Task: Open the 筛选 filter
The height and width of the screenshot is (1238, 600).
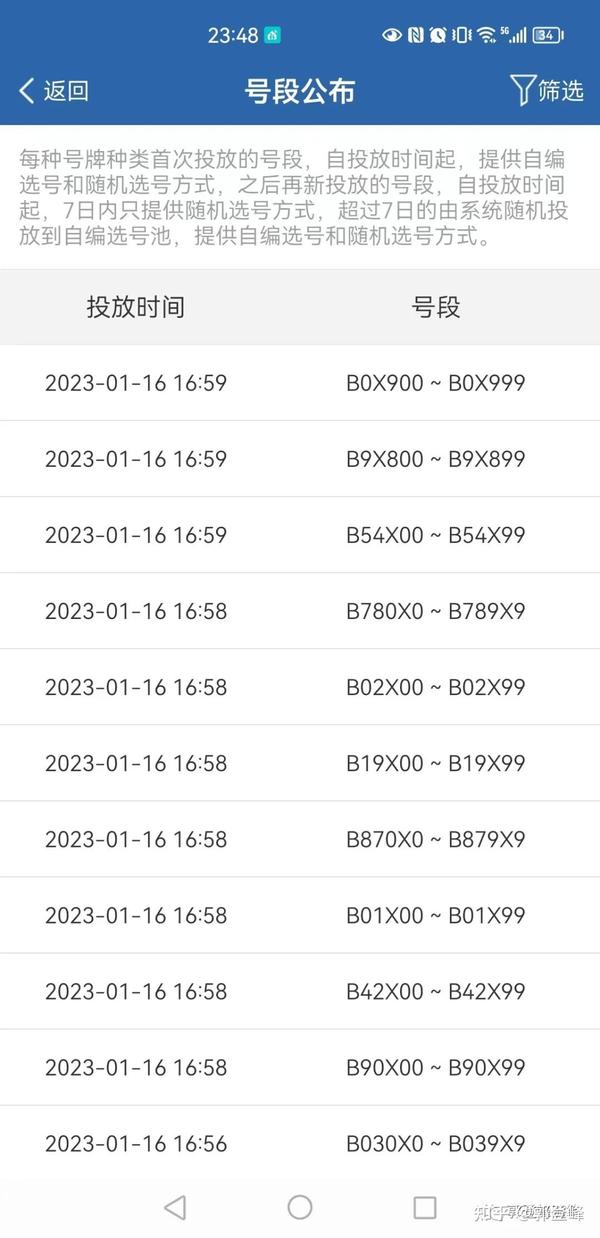Action: click(x=546, y=91)
